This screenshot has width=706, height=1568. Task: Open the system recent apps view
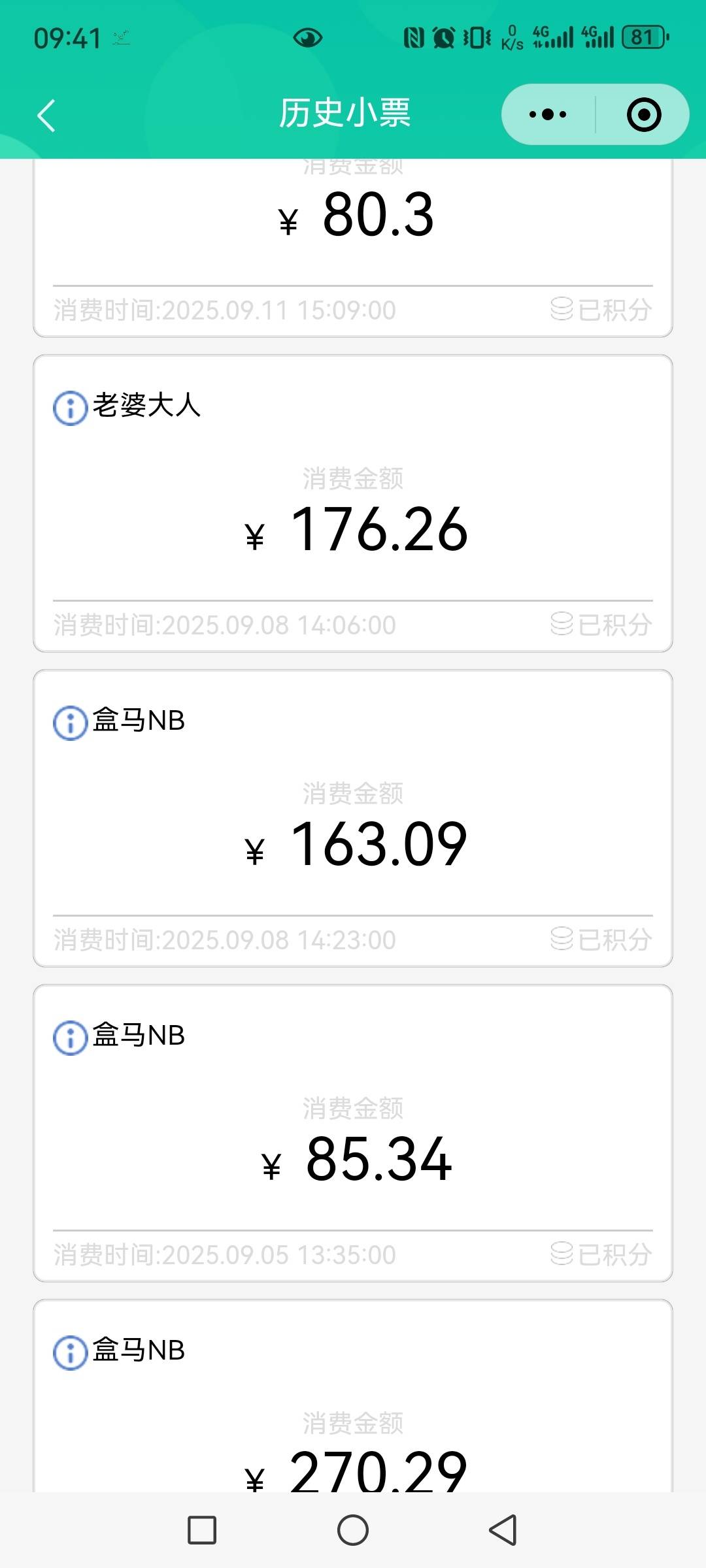click(x=202, y=1530)
